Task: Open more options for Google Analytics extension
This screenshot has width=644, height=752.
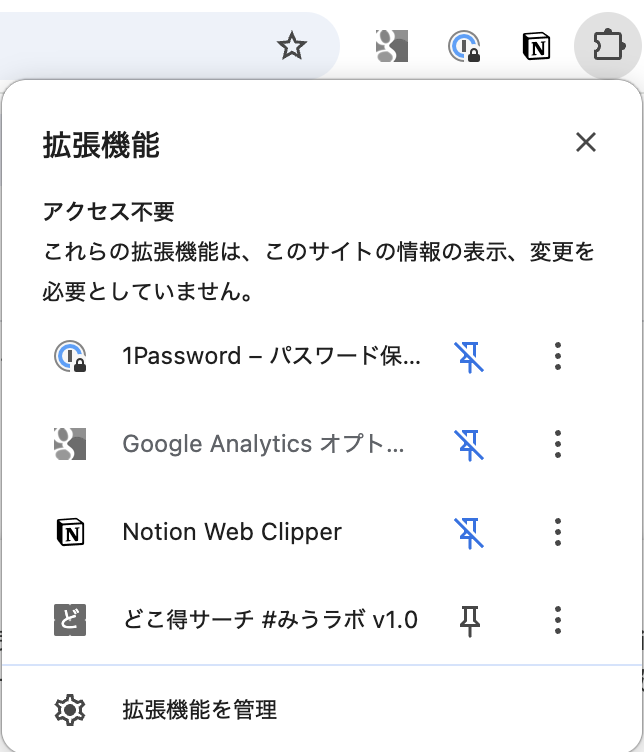Action: coord(558,444)
